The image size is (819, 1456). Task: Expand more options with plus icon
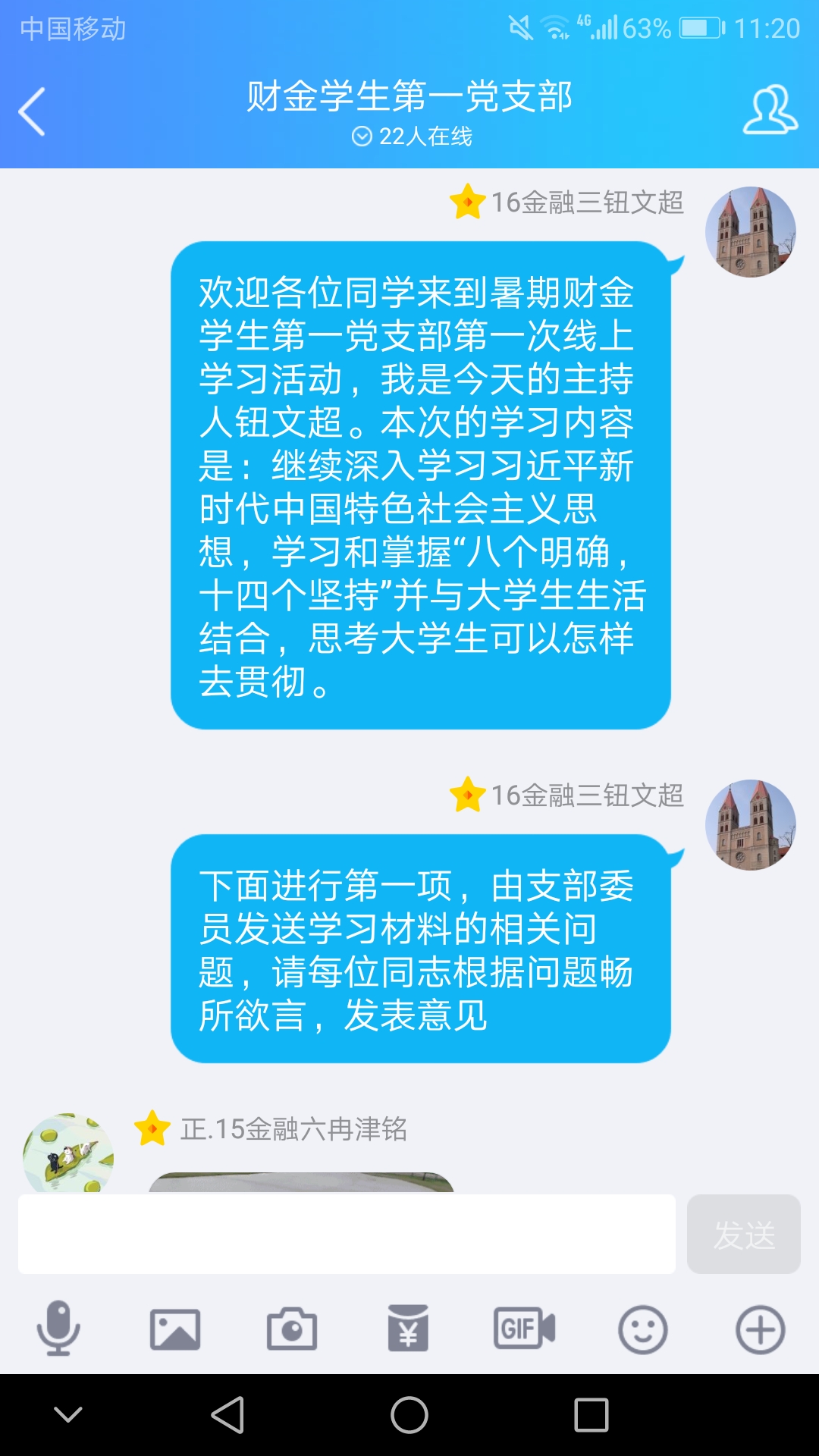click(760, 1329)
